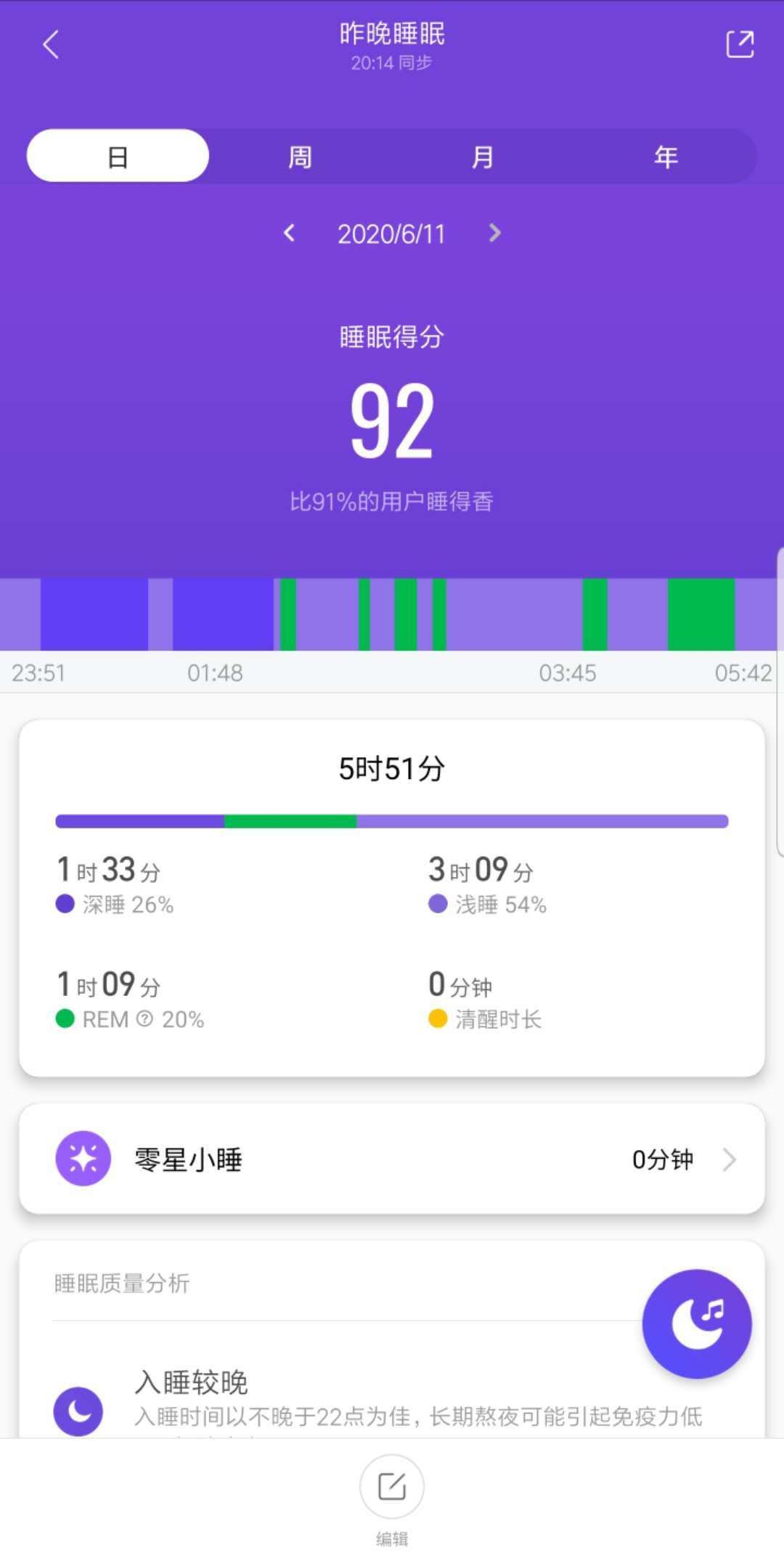Expand the 零星小睡 row via its chevron
The height and width of the screenshot is (1566, 784).
coord(728,1159)
